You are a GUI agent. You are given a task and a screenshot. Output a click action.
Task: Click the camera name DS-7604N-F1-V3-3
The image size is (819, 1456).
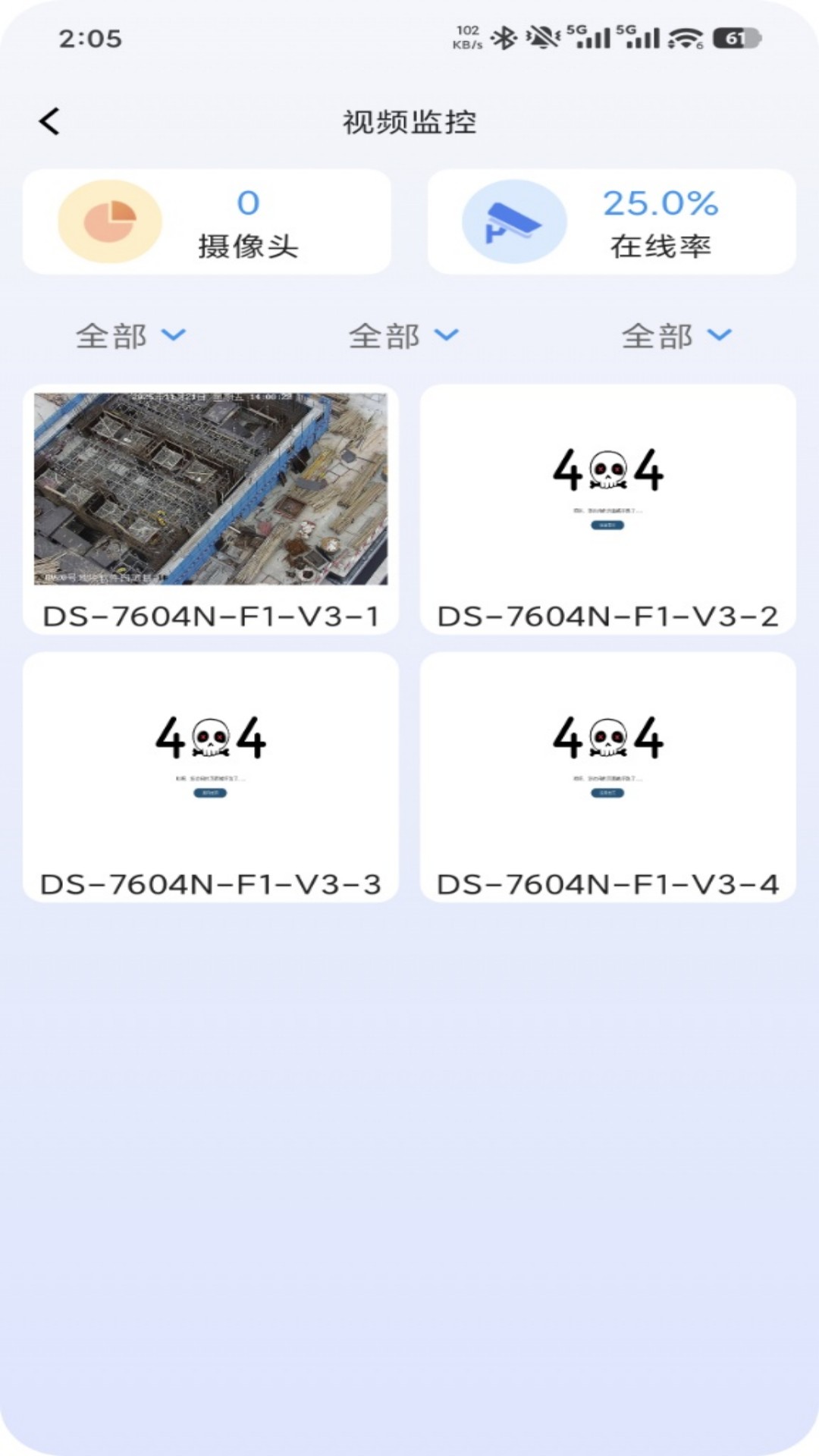pyautogui.click(x=212, y=882)
